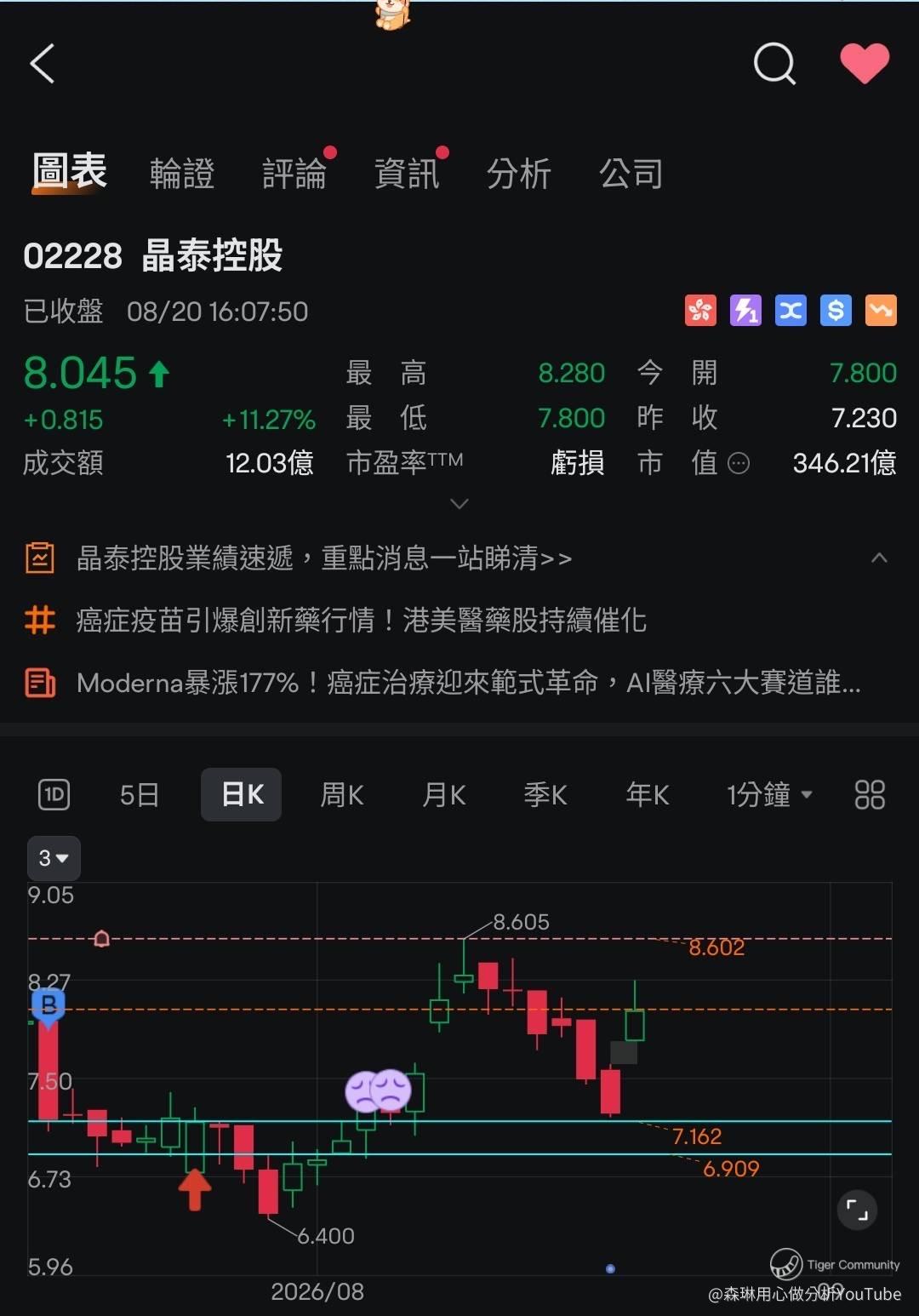Screen dimensions: 919x1316
Task: Open the 1分鐘 interval dropdown
Action: [769, 795]
